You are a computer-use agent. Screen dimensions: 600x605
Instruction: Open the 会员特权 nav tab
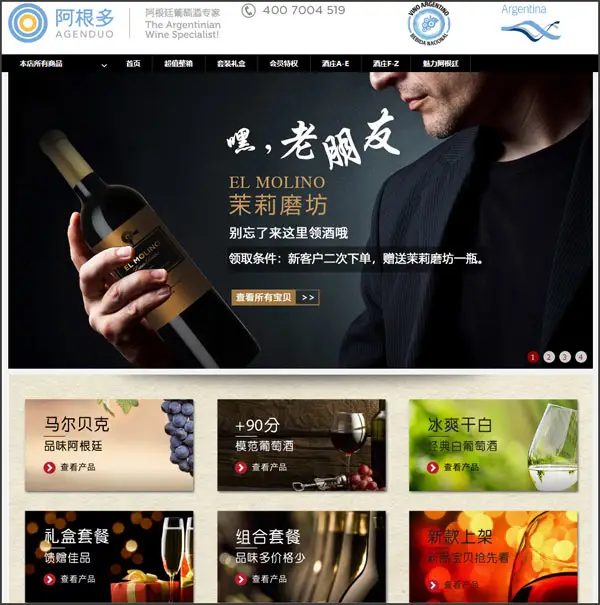[x=283, y=64]
